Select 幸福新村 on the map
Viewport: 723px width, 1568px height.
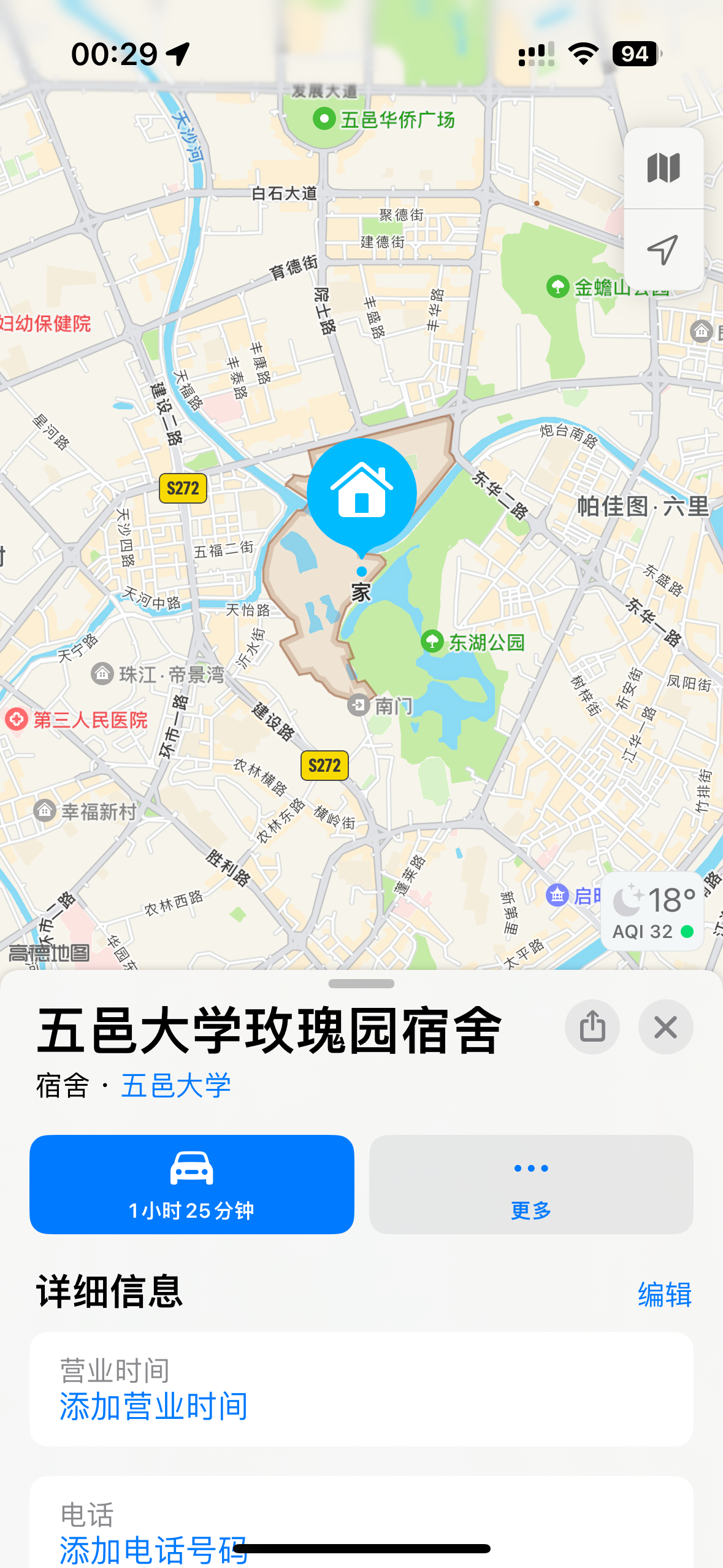pyautogui.click(x=86, y=811)
